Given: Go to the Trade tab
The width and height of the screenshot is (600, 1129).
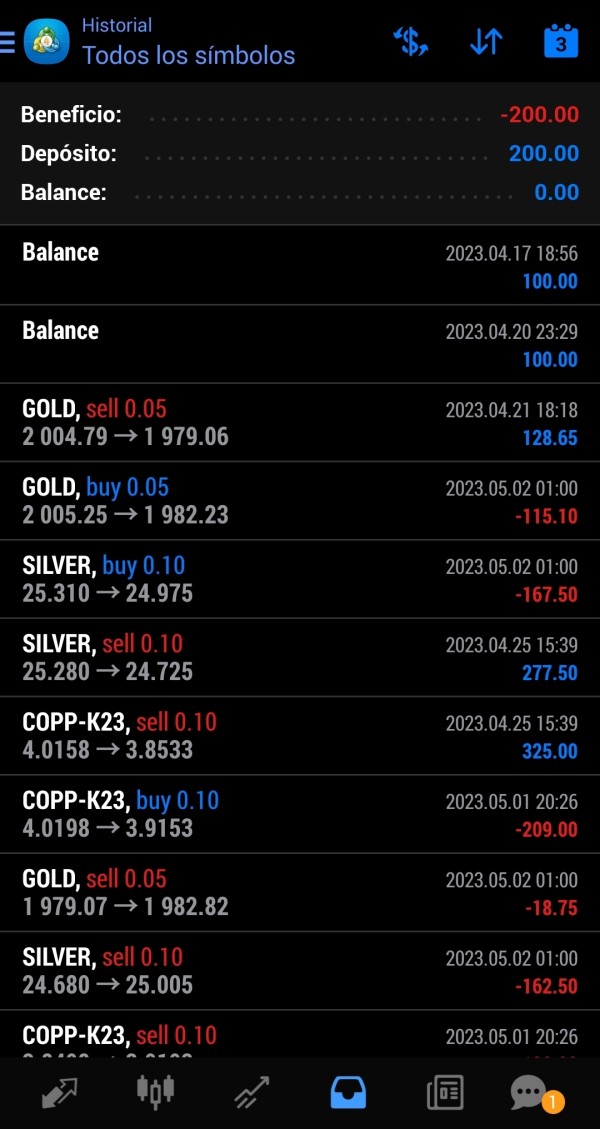Looking at the screenshot, I should [251, 1092].
